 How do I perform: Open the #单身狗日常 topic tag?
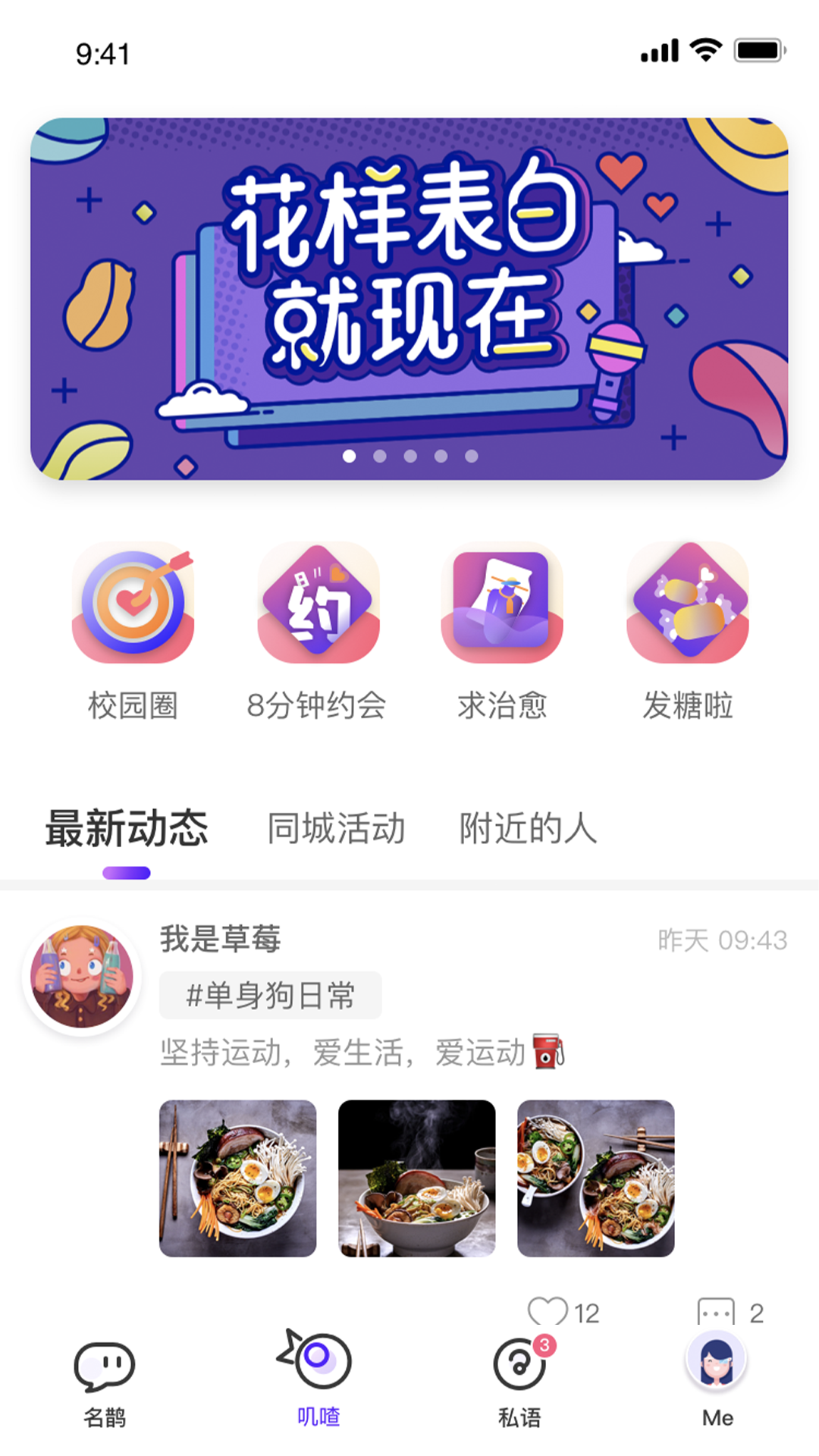[x=270, y=995]
